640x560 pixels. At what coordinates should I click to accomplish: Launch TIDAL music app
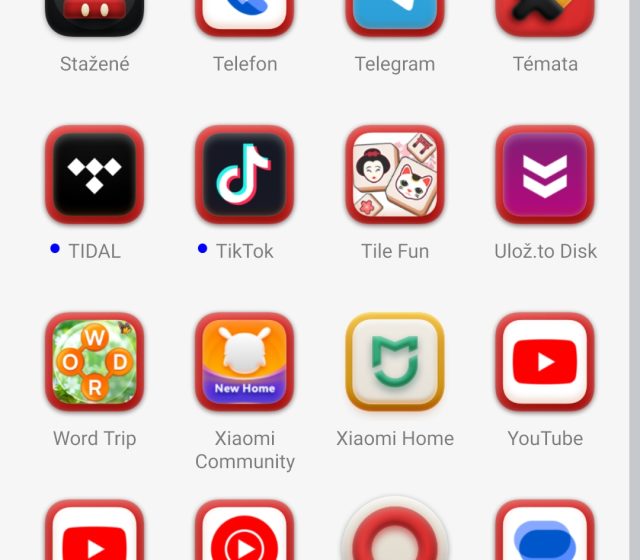point(94,176)
